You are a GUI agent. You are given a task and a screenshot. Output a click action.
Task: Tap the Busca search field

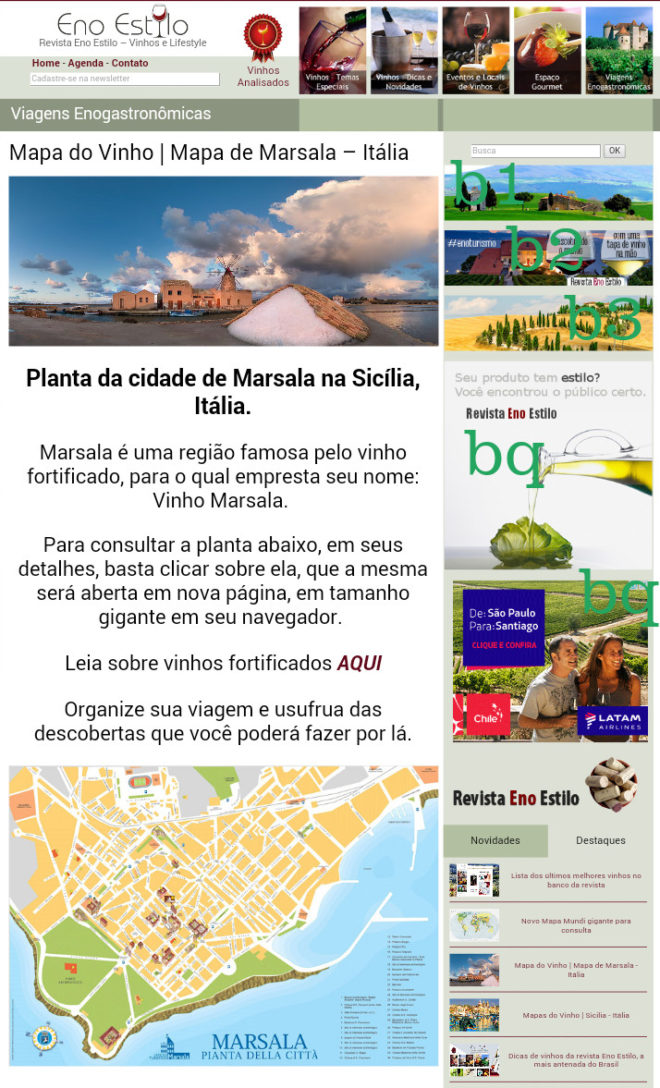point(535,151)
